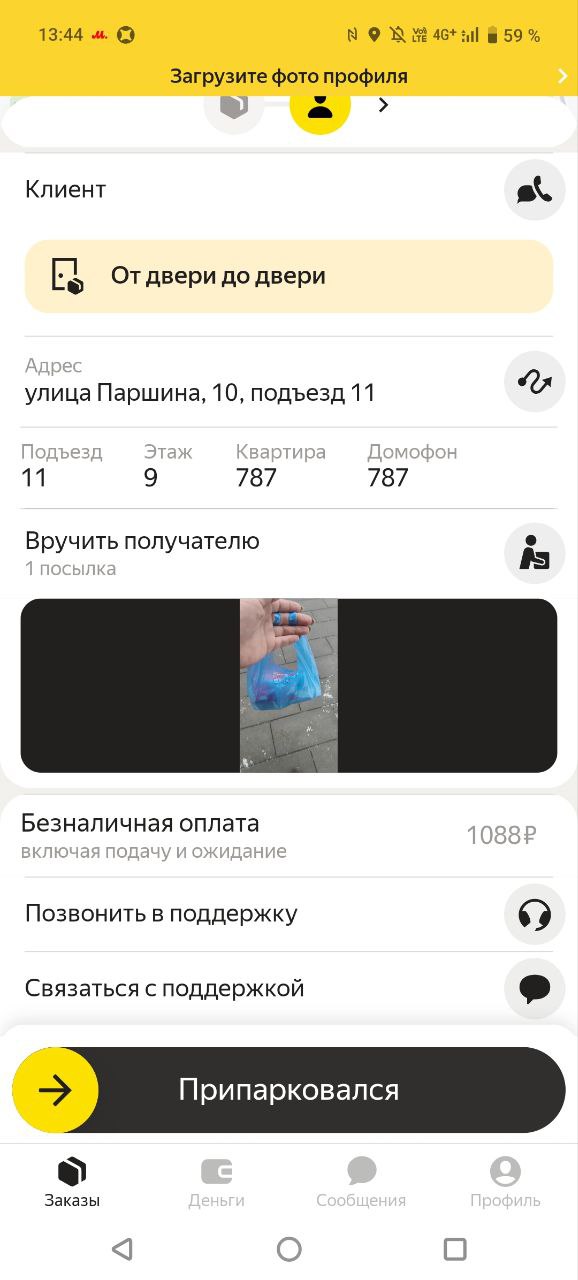Open 'Связаться с поддержкой' chat

pyautogui.click(x=289, y=989)
